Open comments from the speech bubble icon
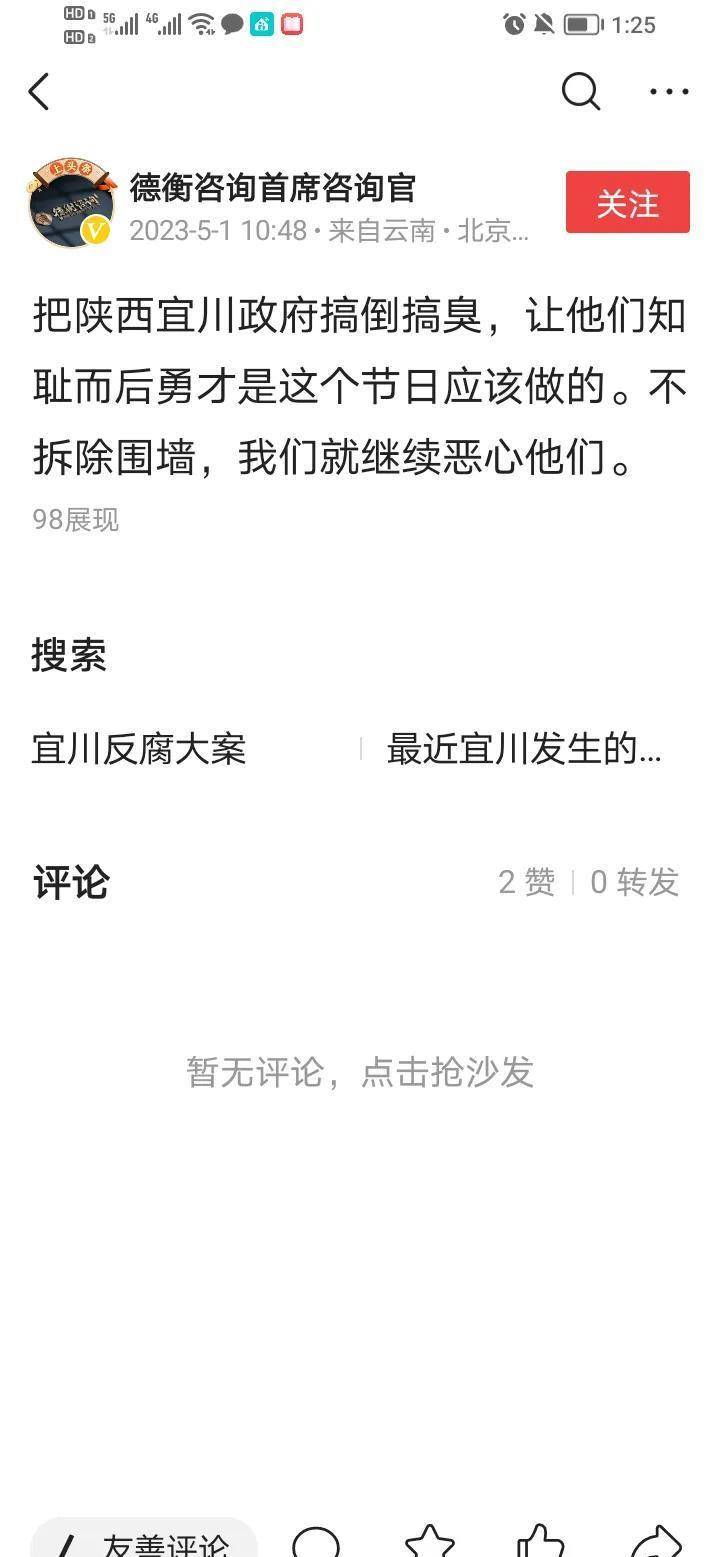This screenshot has height=1557, width=720. (x=316, y=1543)
